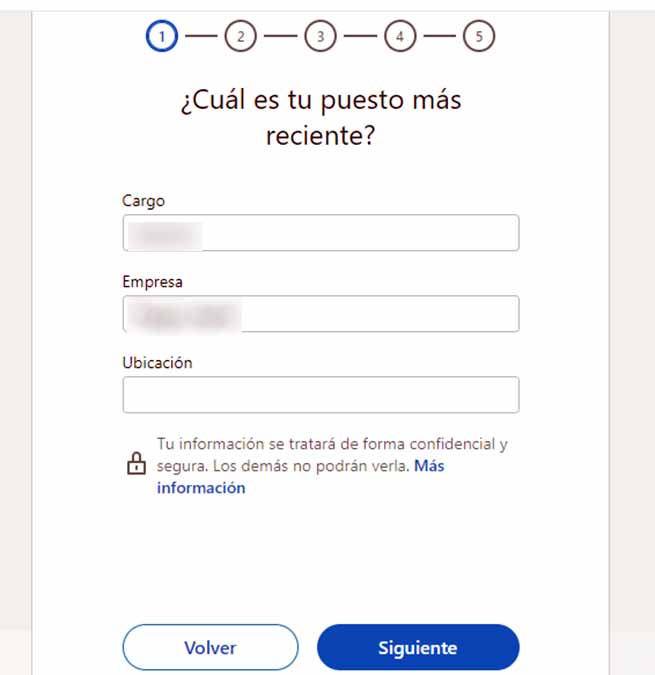Go back with the Volver button
This screenshot has width=655, height=675.
click(x=210, y=647)
